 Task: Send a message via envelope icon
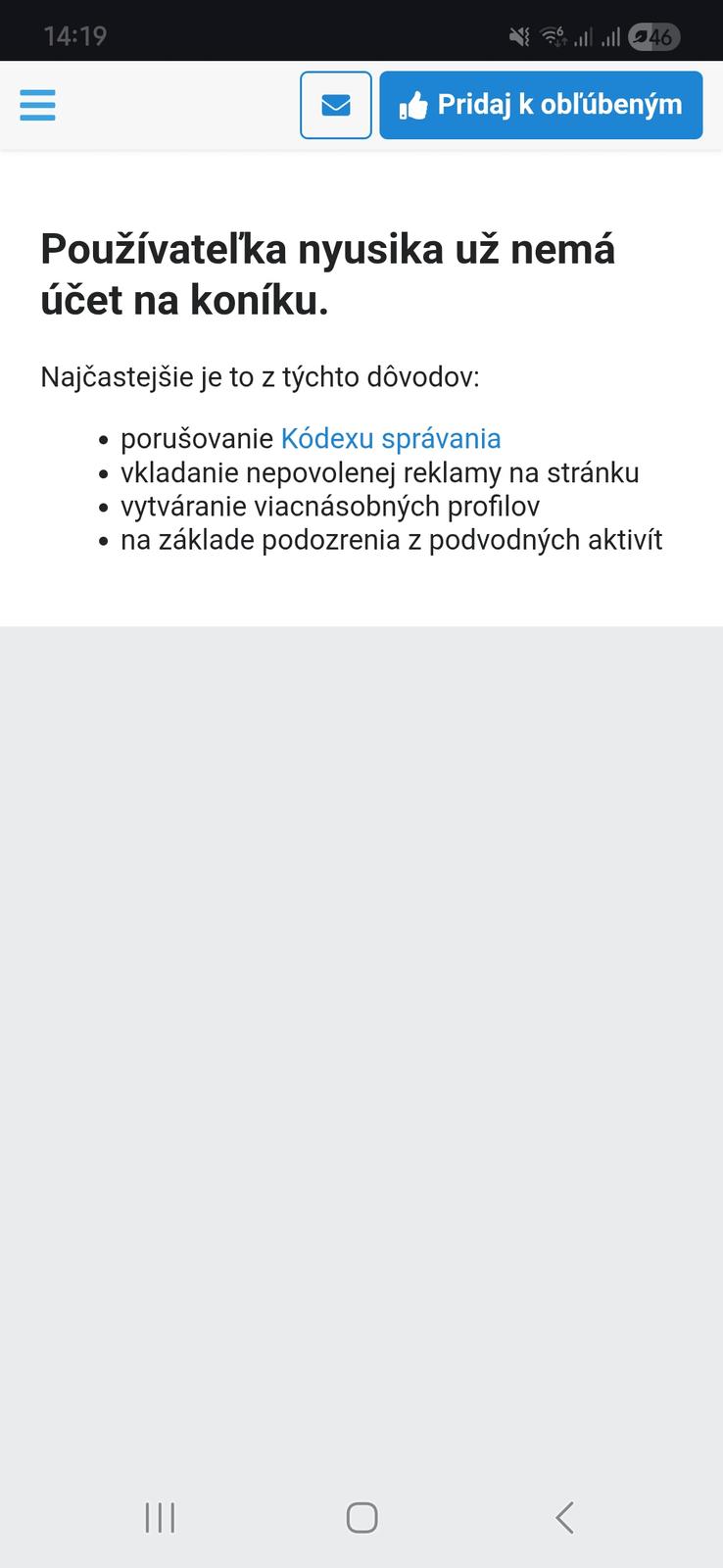pos(336,105)
